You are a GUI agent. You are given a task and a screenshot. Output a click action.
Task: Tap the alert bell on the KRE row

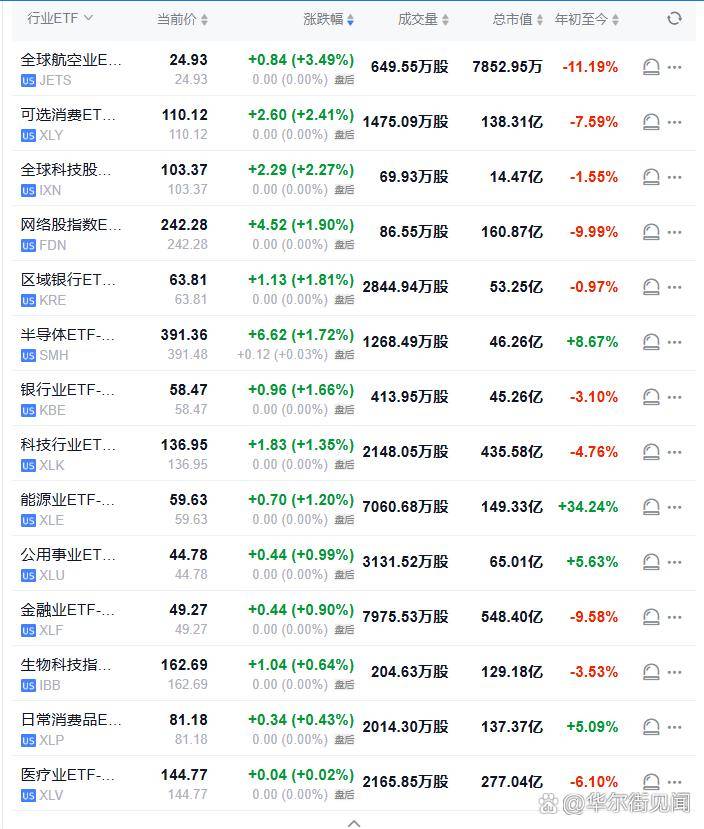click(x=651, y=287)
